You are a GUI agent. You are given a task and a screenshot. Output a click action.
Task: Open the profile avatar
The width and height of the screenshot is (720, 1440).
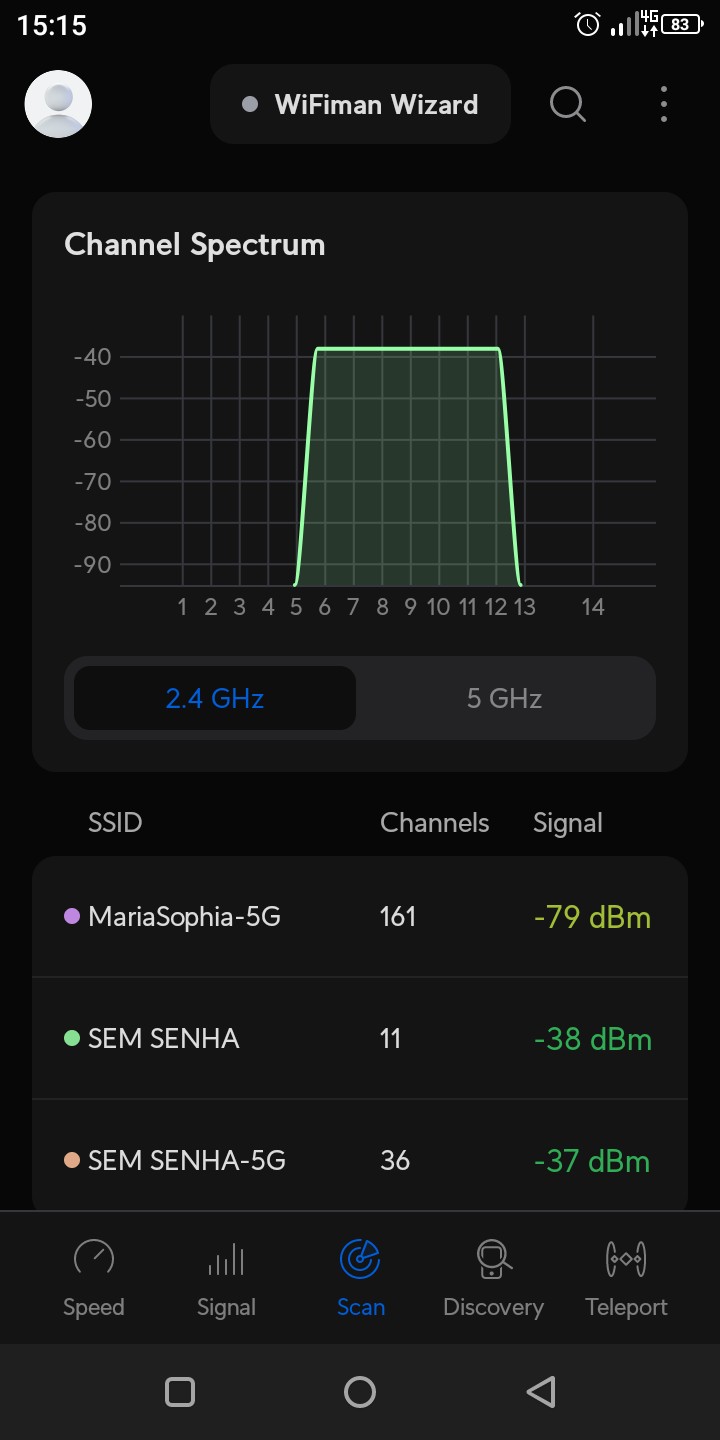pos(58,104)
